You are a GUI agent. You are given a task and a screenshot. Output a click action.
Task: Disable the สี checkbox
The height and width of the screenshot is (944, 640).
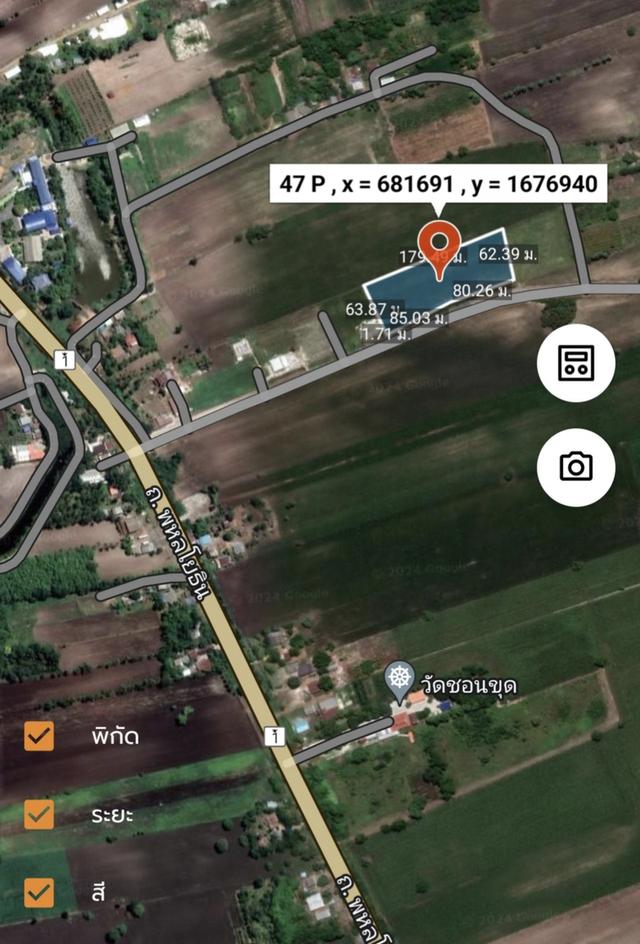click(39, 890)
